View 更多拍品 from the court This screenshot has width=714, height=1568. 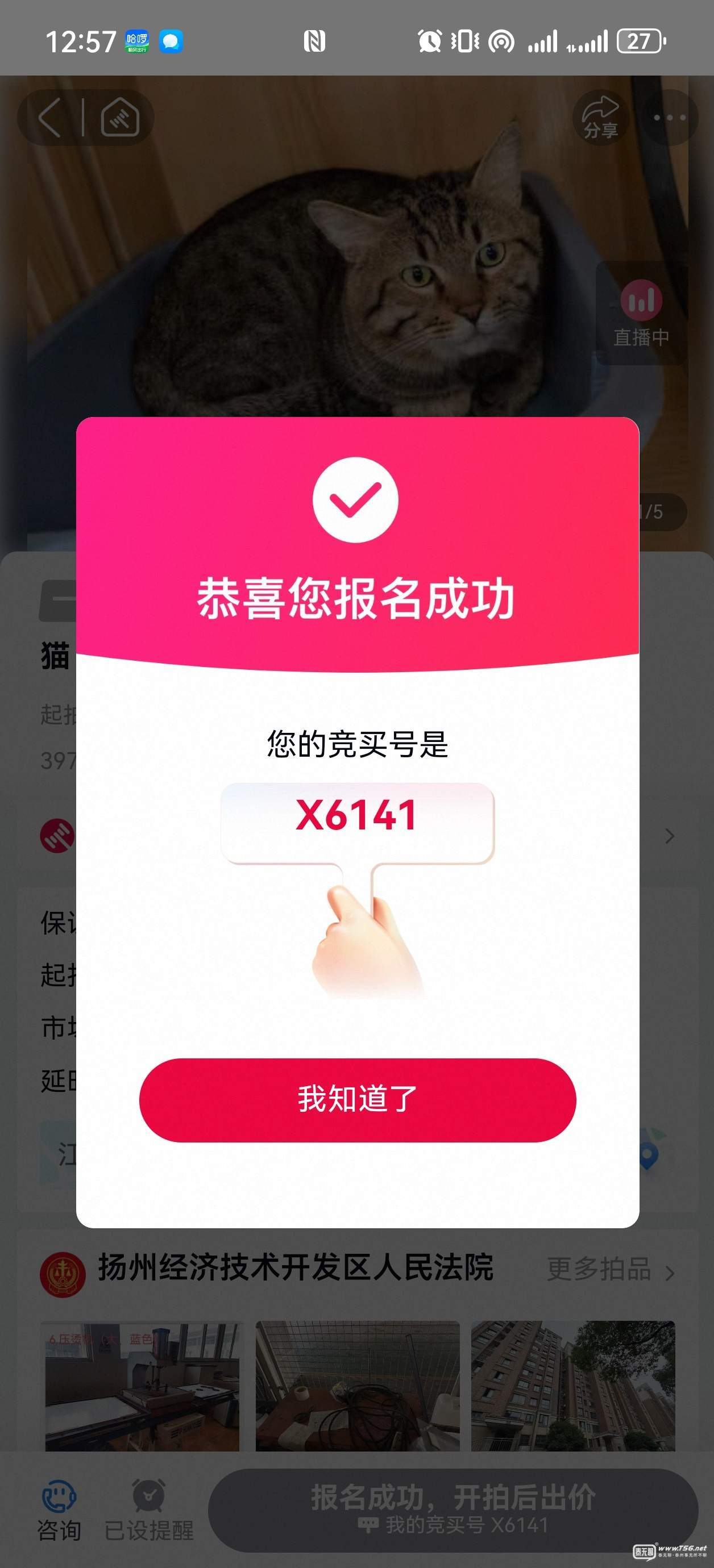tap(611, 1270)
